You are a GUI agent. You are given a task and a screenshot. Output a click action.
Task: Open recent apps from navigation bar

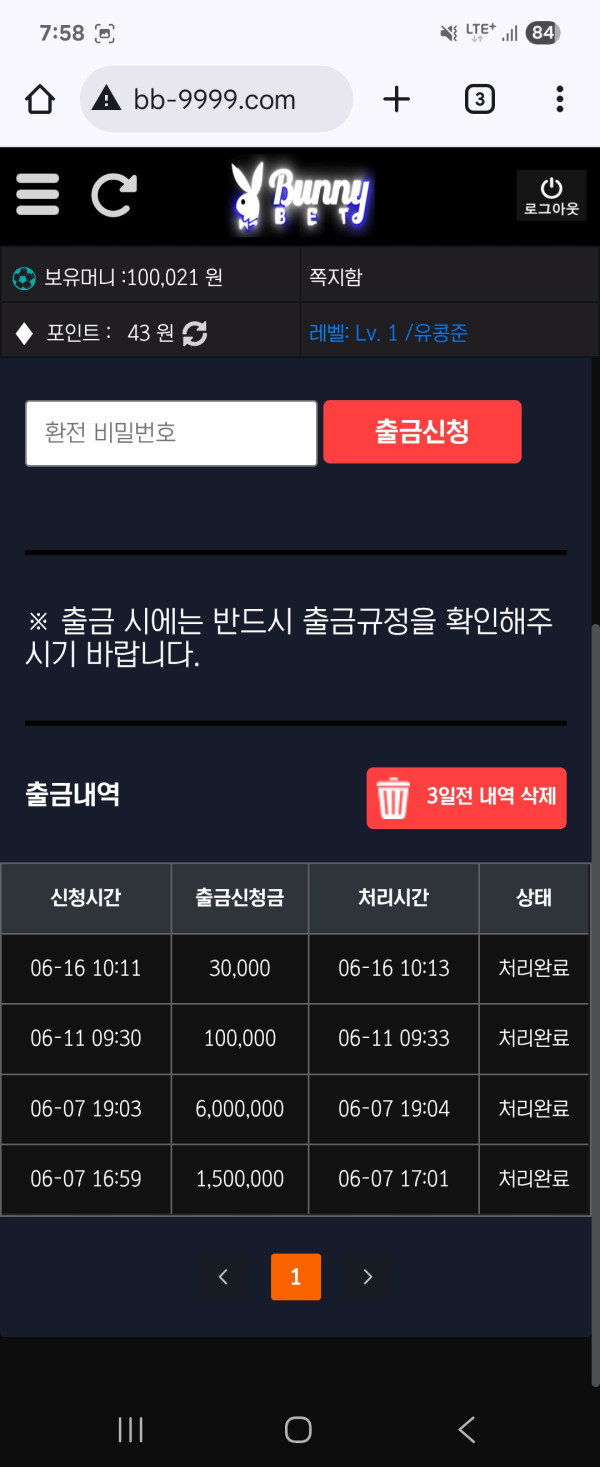click(131, 1429)
